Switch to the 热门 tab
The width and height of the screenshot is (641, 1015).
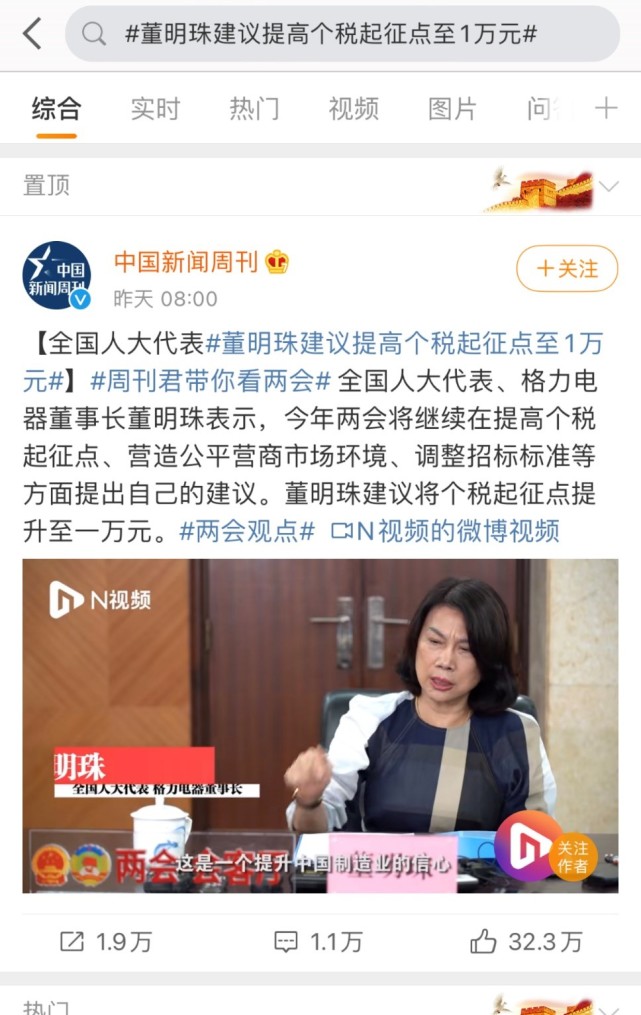tap(254, 108)
